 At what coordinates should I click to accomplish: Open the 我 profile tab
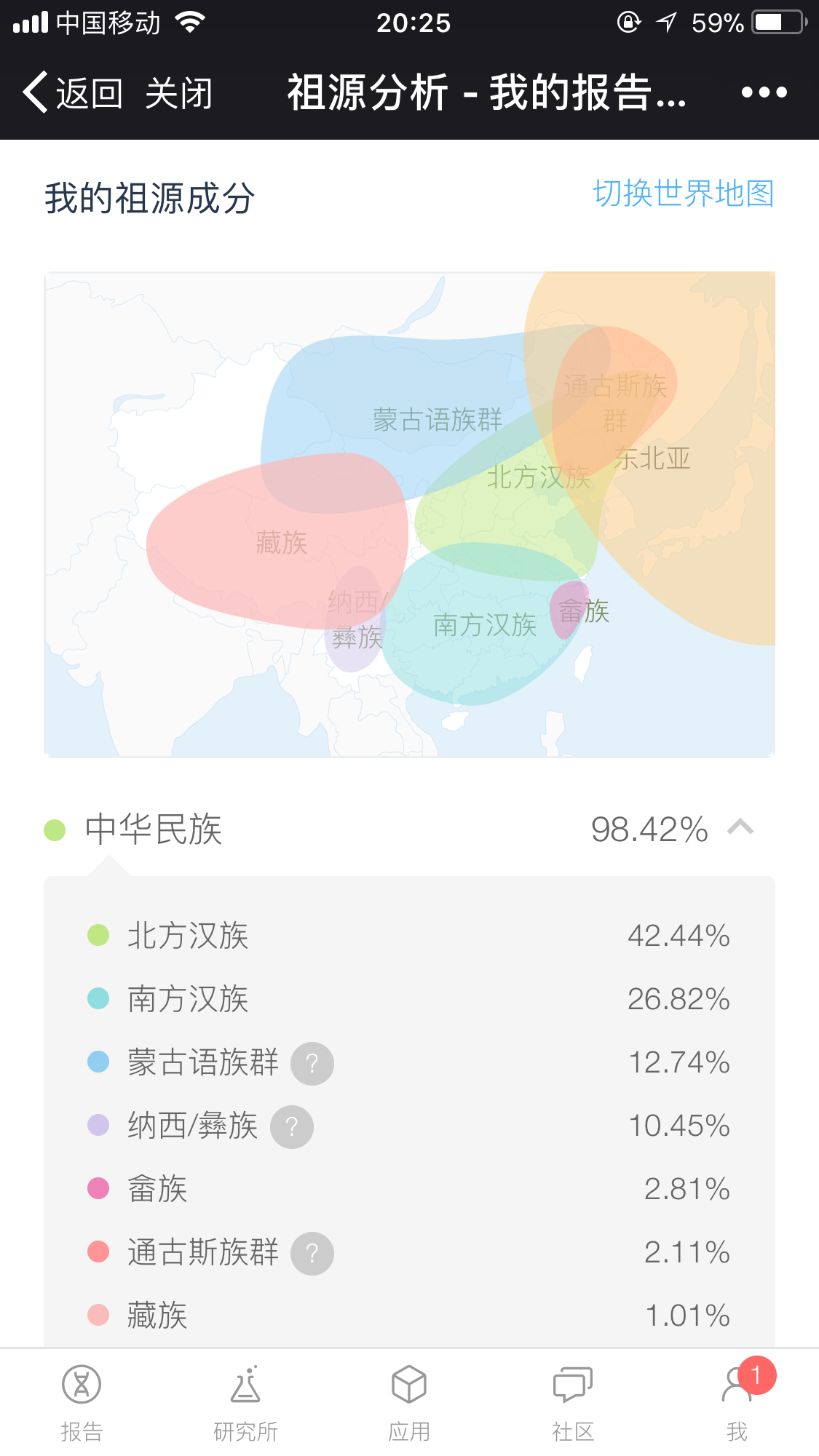tap(737, 1402)
